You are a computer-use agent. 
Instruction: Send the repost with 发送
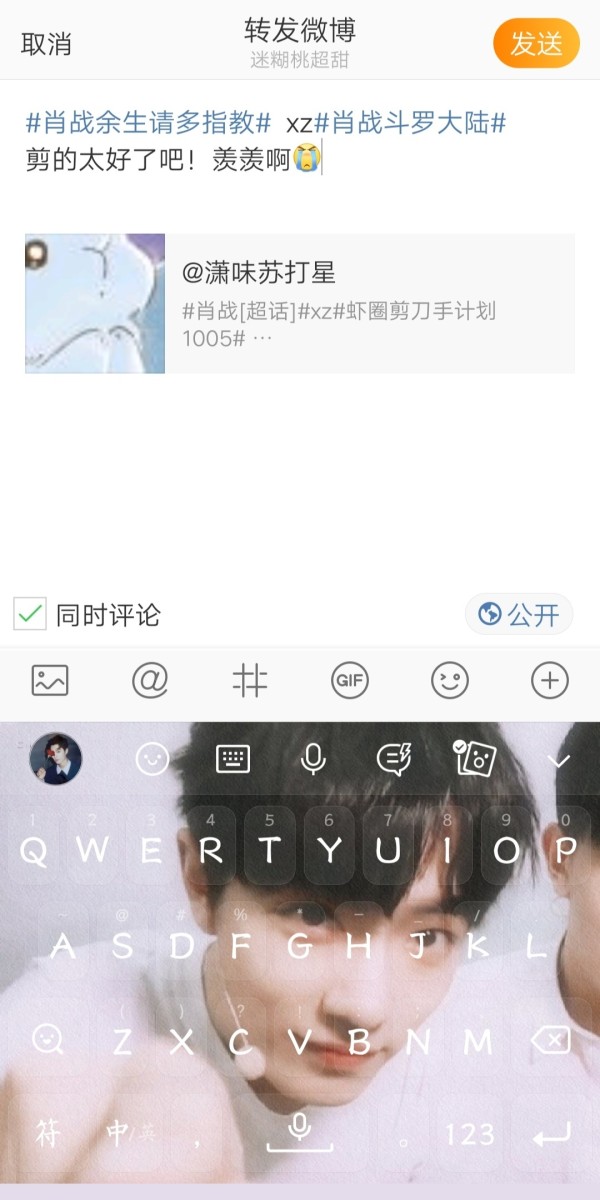[x=536, y=43]
